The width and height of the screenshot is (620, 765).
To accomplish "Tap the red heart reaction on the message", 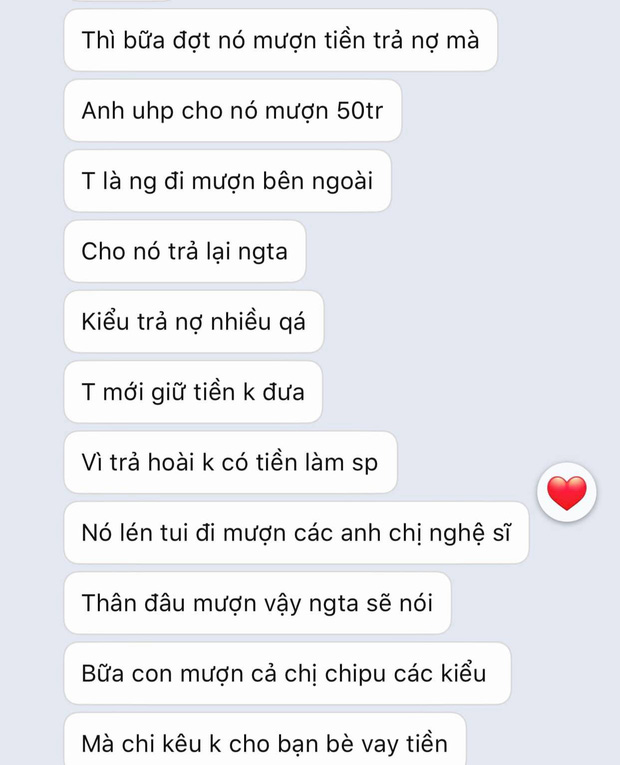I will coord(567,492).
